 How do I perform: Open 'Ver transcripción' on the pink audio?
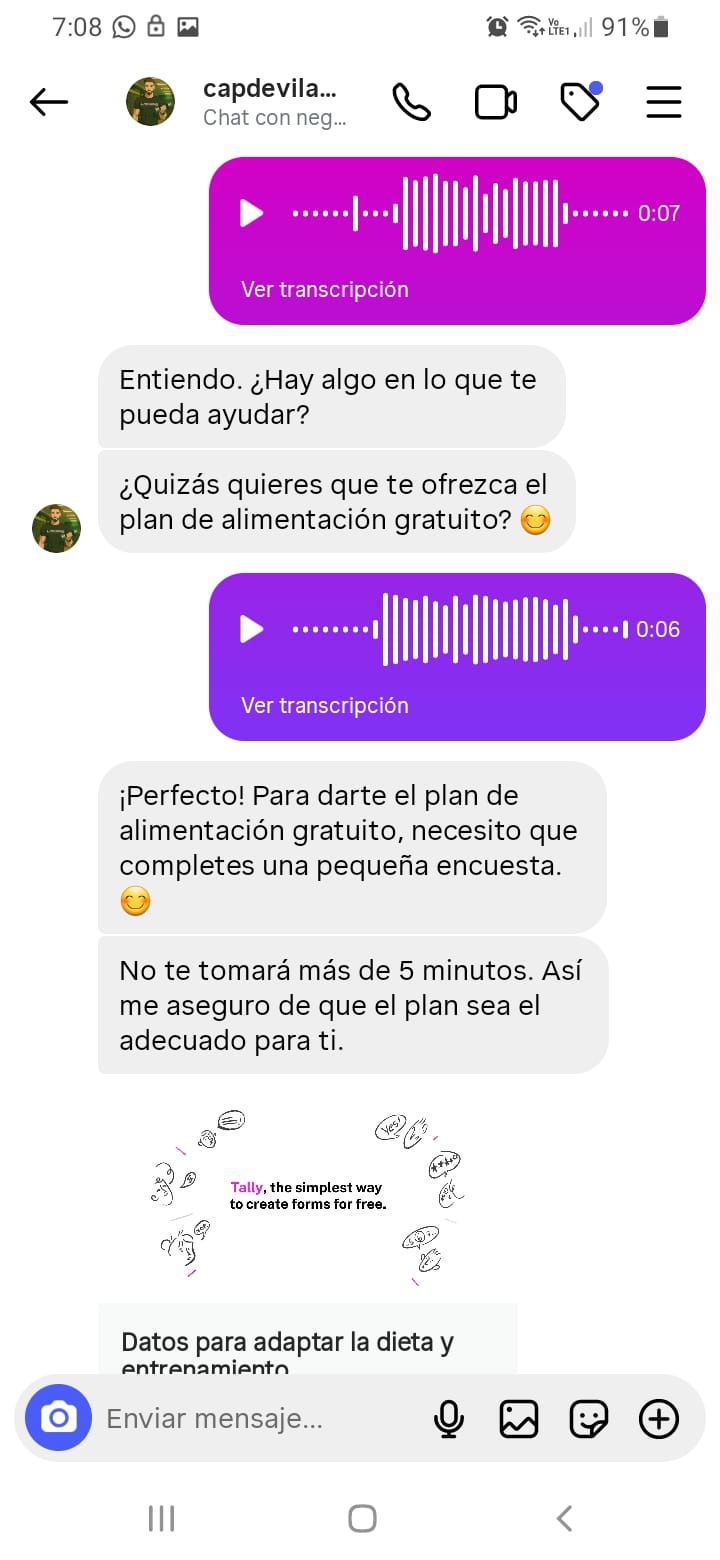click(324, 289)
